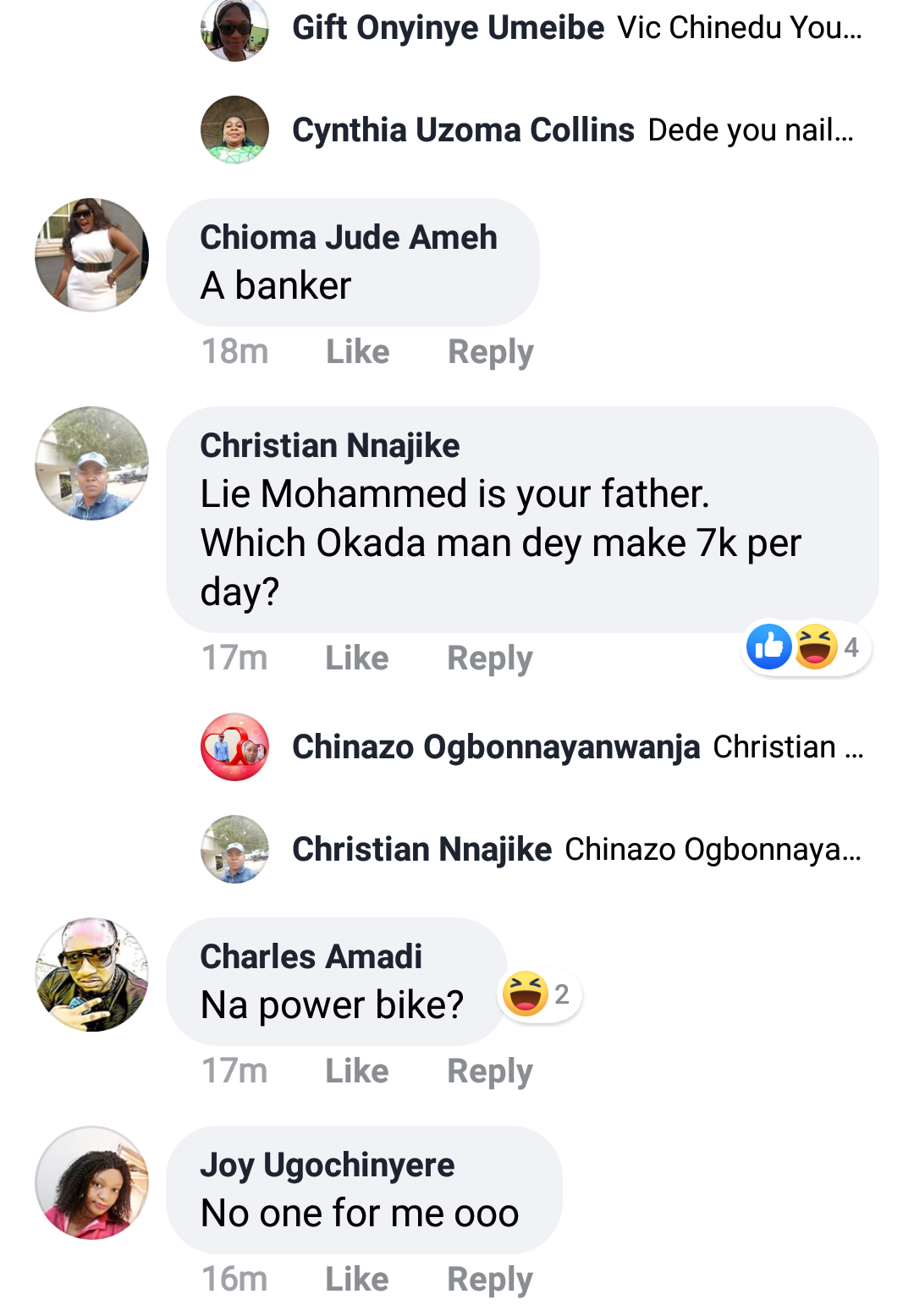Like Charles Amadi's power bike comment
914x1316 pixels.
pos(357,1071)
